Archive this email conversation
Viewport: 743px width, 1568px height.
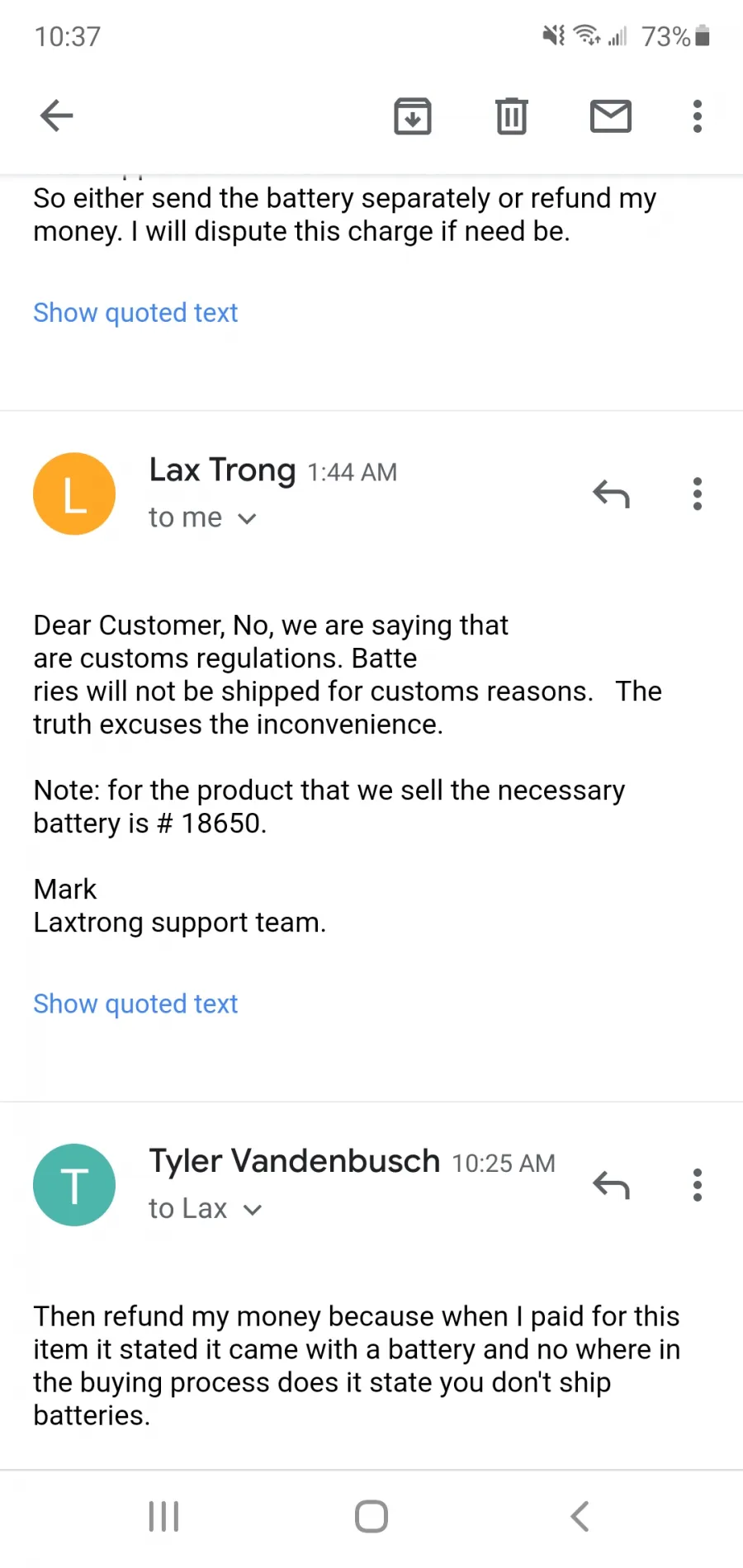[413, 116]
